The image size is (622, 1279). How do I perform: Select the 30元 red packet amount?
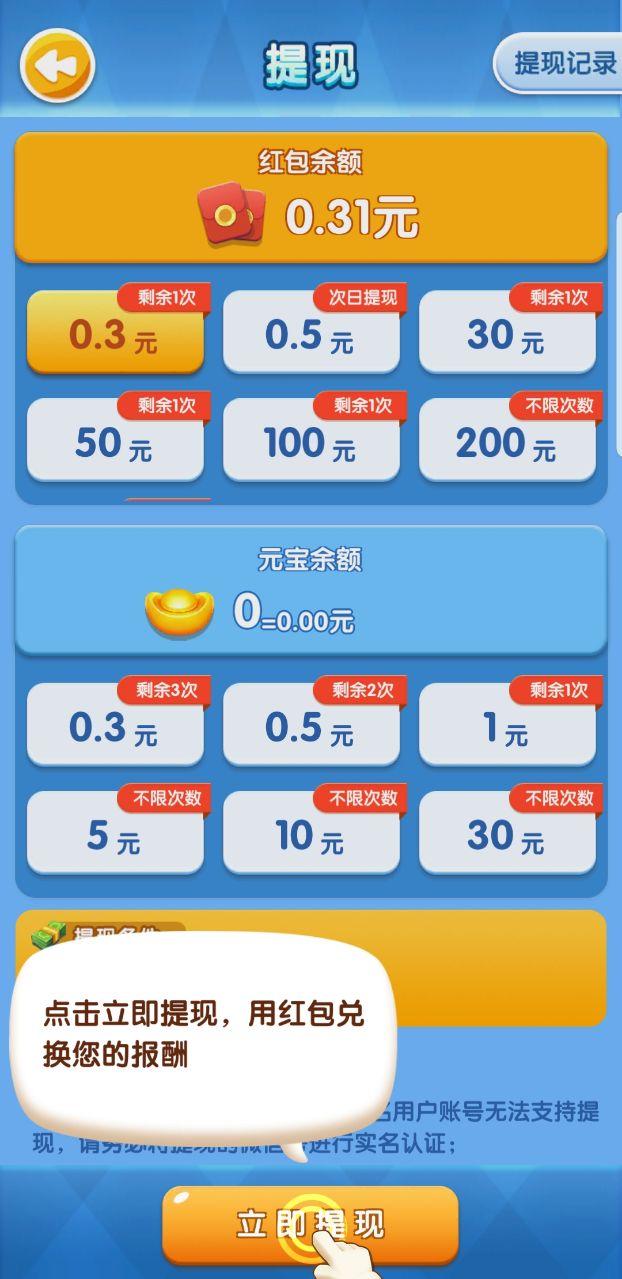tap(507, 334)
